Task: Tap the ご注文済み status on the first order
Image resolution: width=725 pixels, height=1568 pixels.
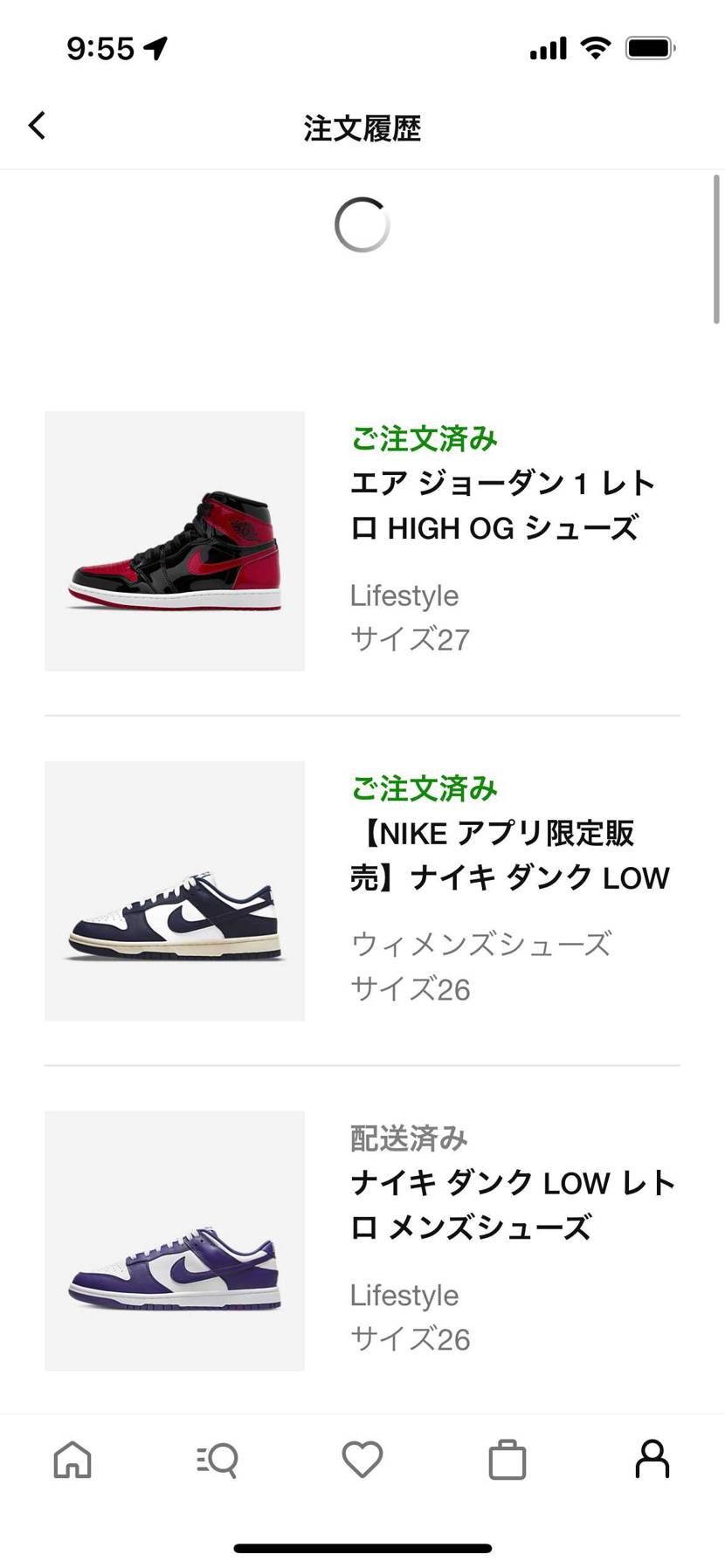Action: (x=423, y=439)
